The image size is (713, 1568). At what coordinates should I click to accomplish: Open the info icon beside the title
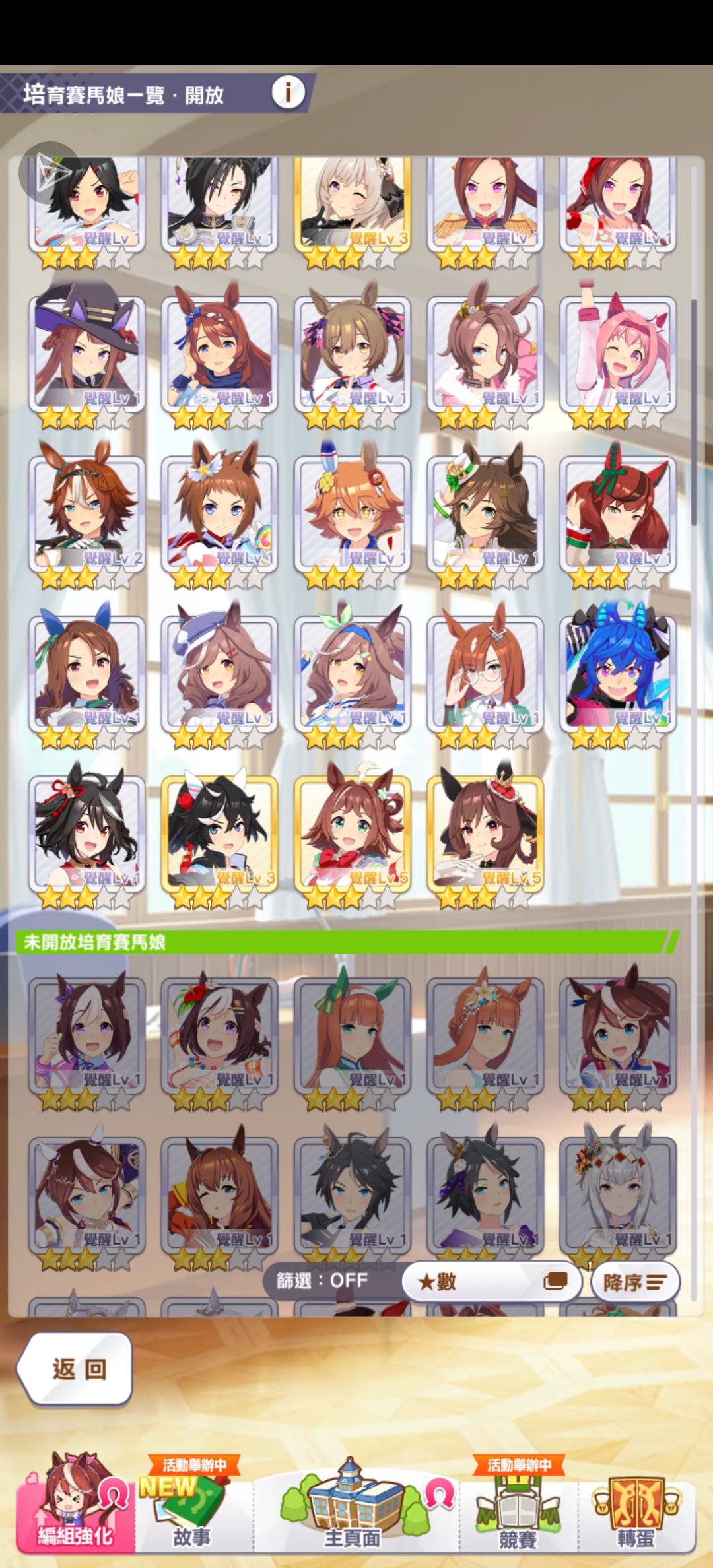click(x=288, y=92)
